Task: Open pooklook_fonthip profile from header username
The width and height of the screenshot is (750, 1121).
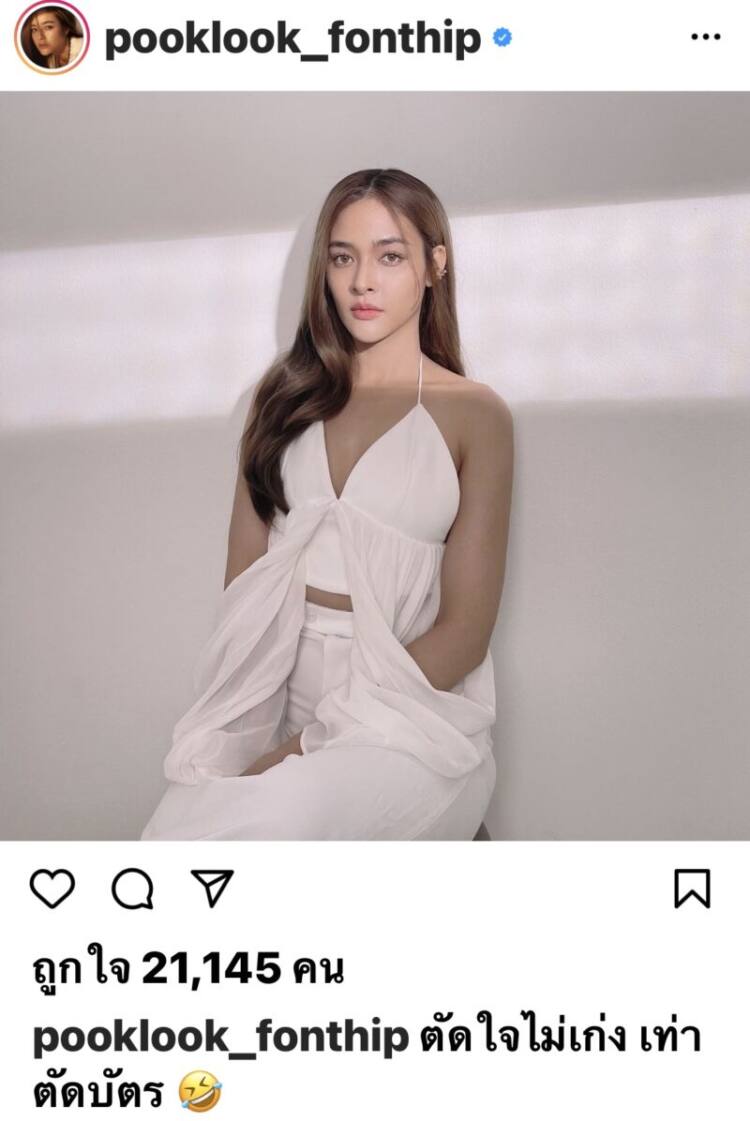Action: point(292,39)
